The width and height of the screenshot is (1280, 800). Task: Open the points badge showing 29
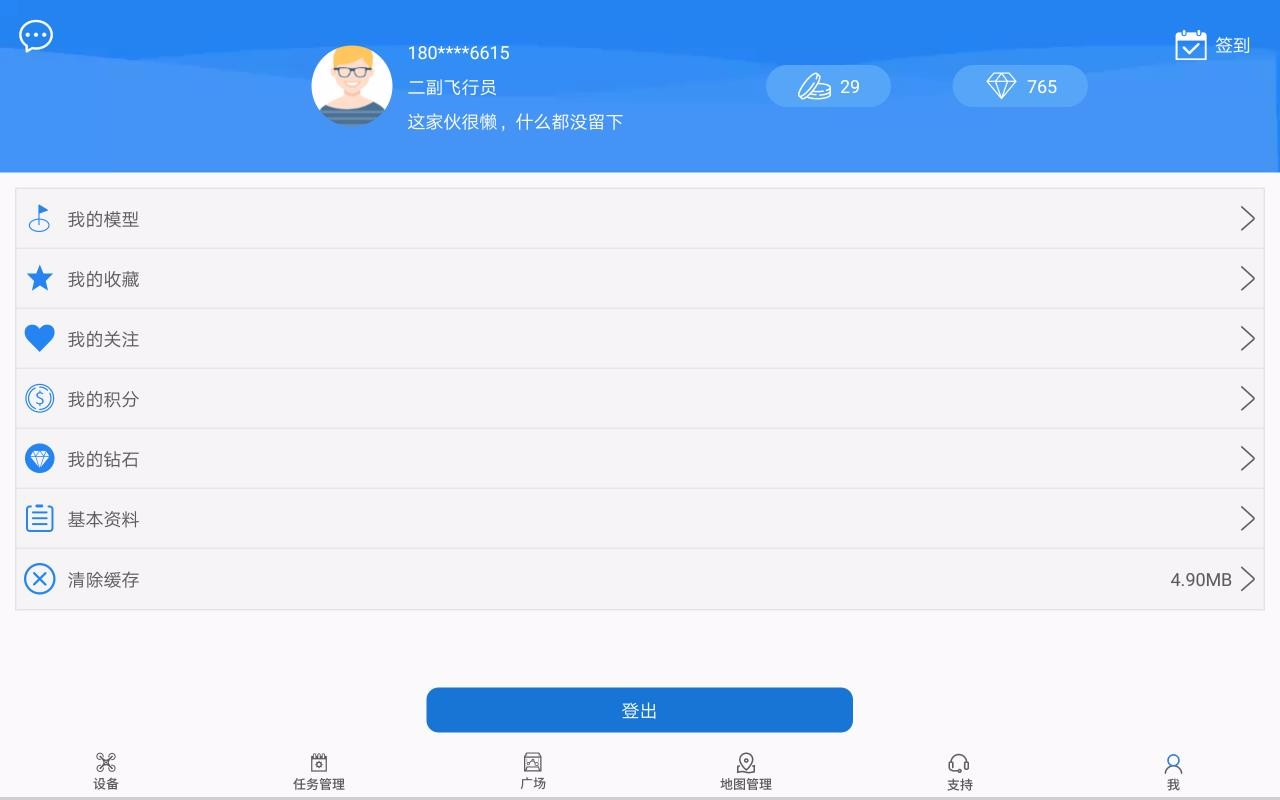tap(828, 87)
